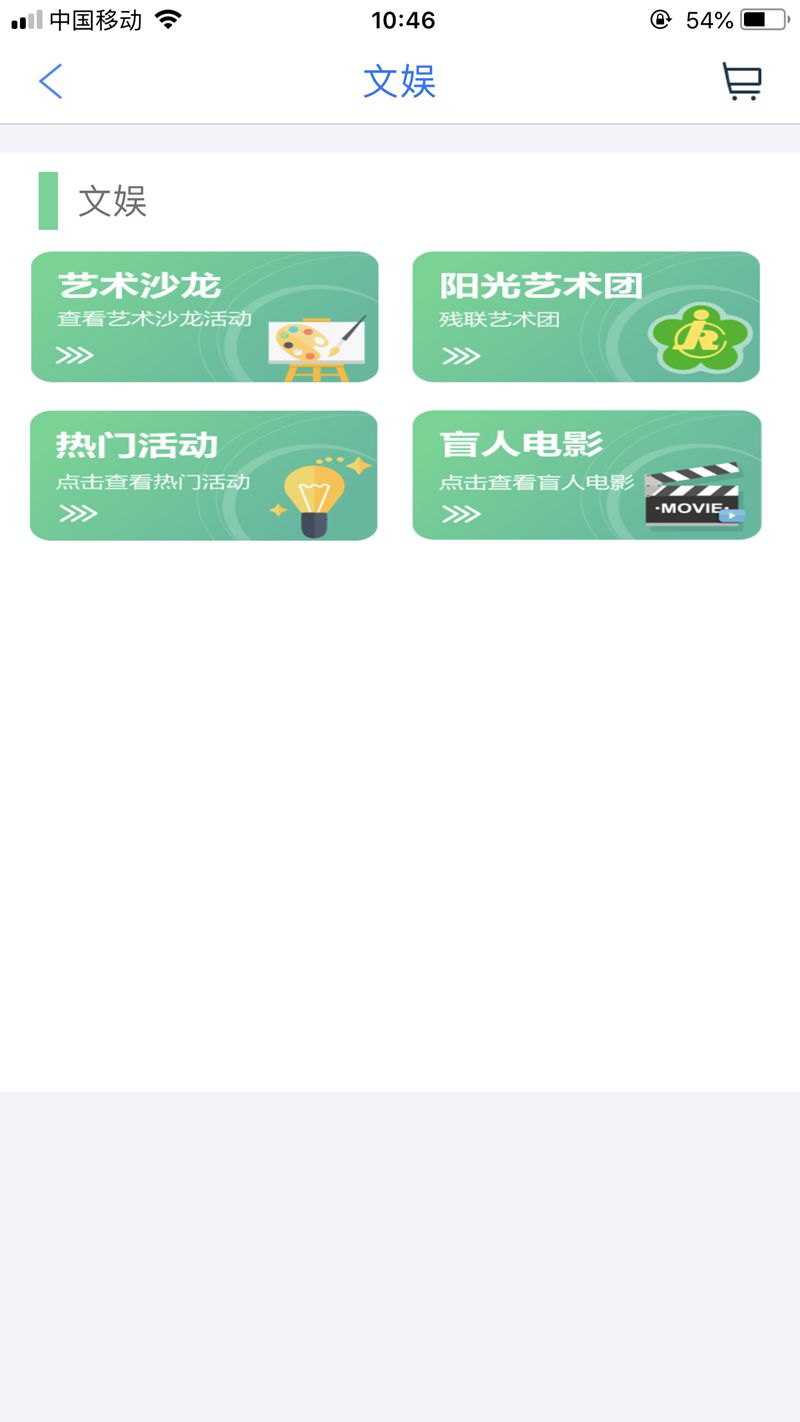The width and height of the screenshot is (800, 1422).
Task: Click the back chevron arrow
Action: (x=50, y=82)
